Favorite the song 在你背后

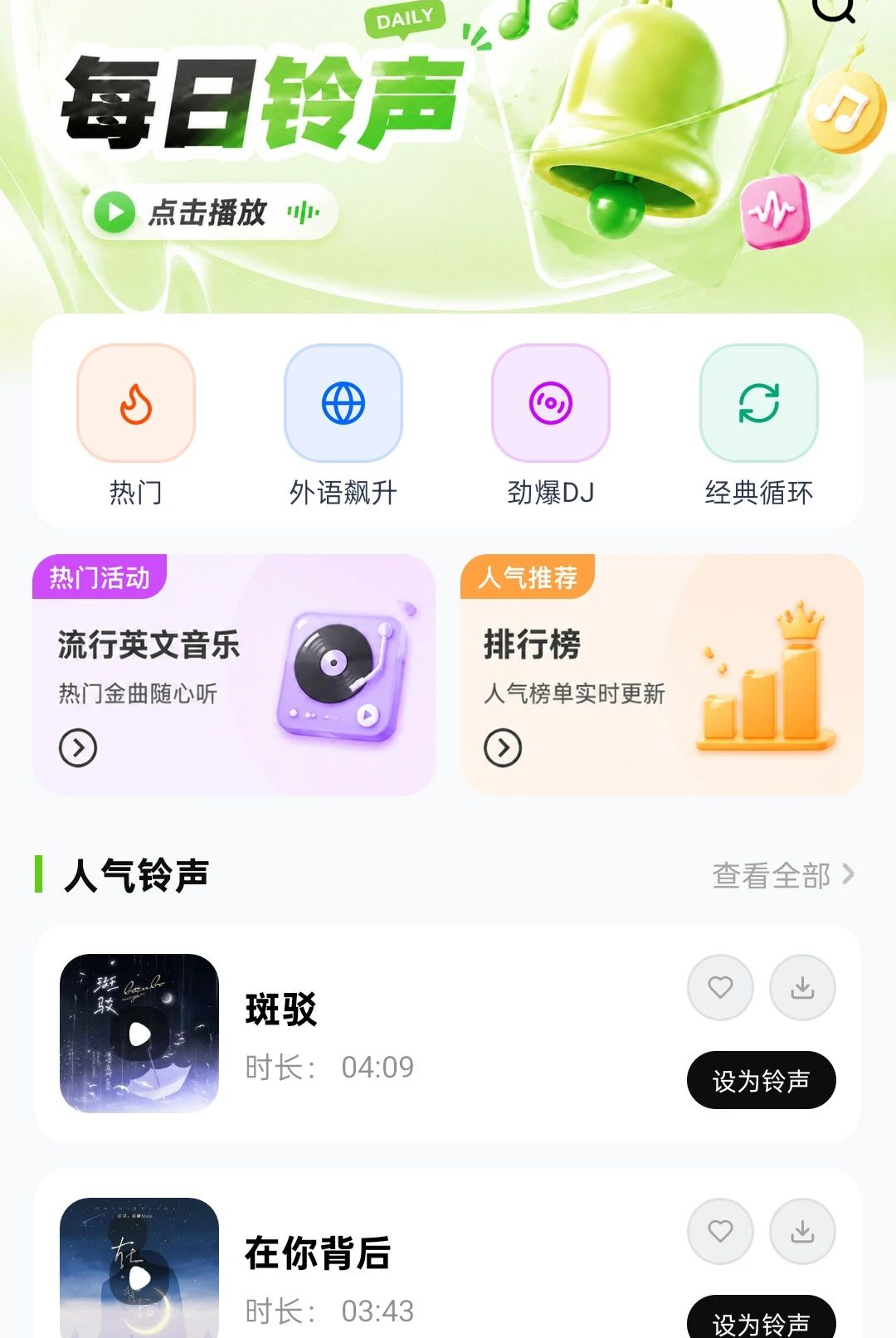720,1231
